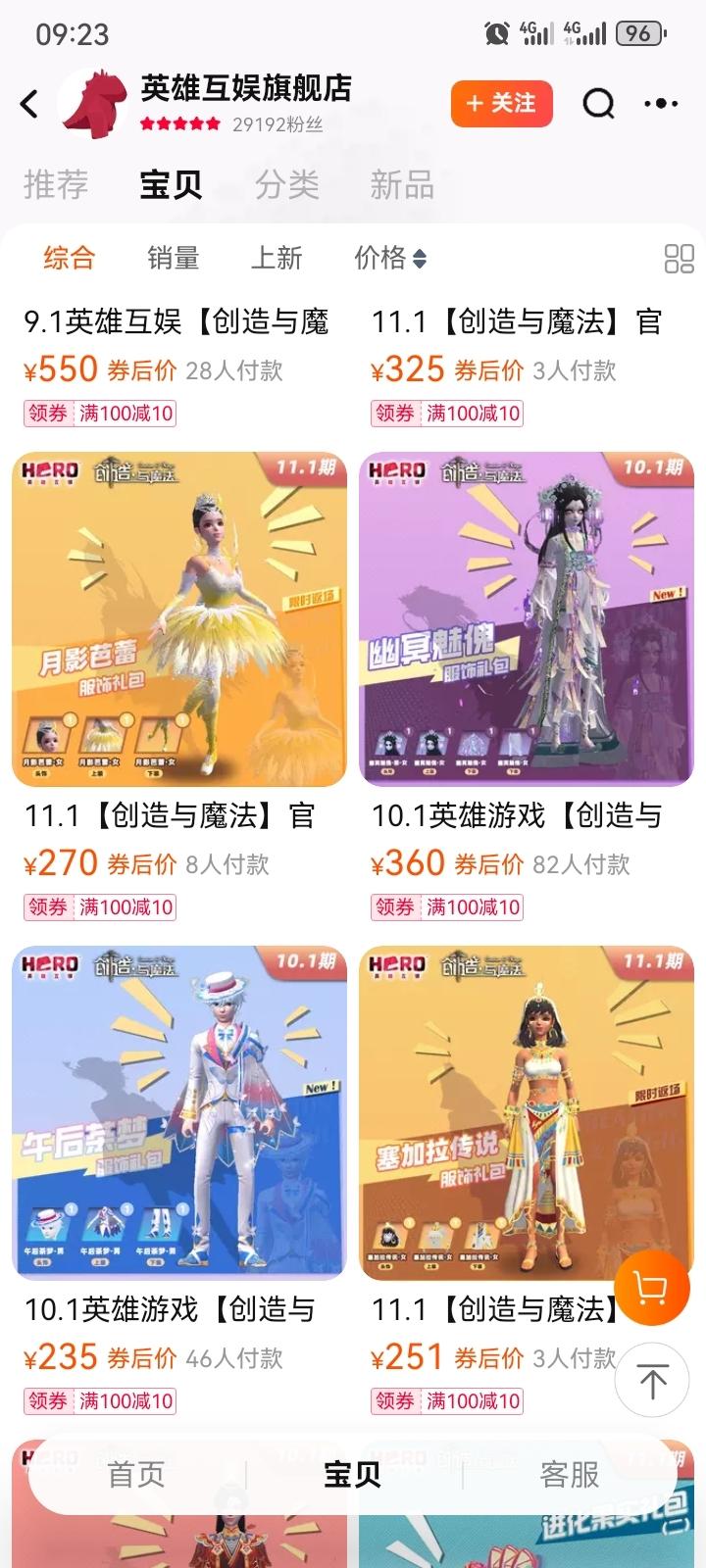The width and height of the screenshot is (706, 1568).
Task: Switch sorting to 销量
Action: tap(173, 259)
